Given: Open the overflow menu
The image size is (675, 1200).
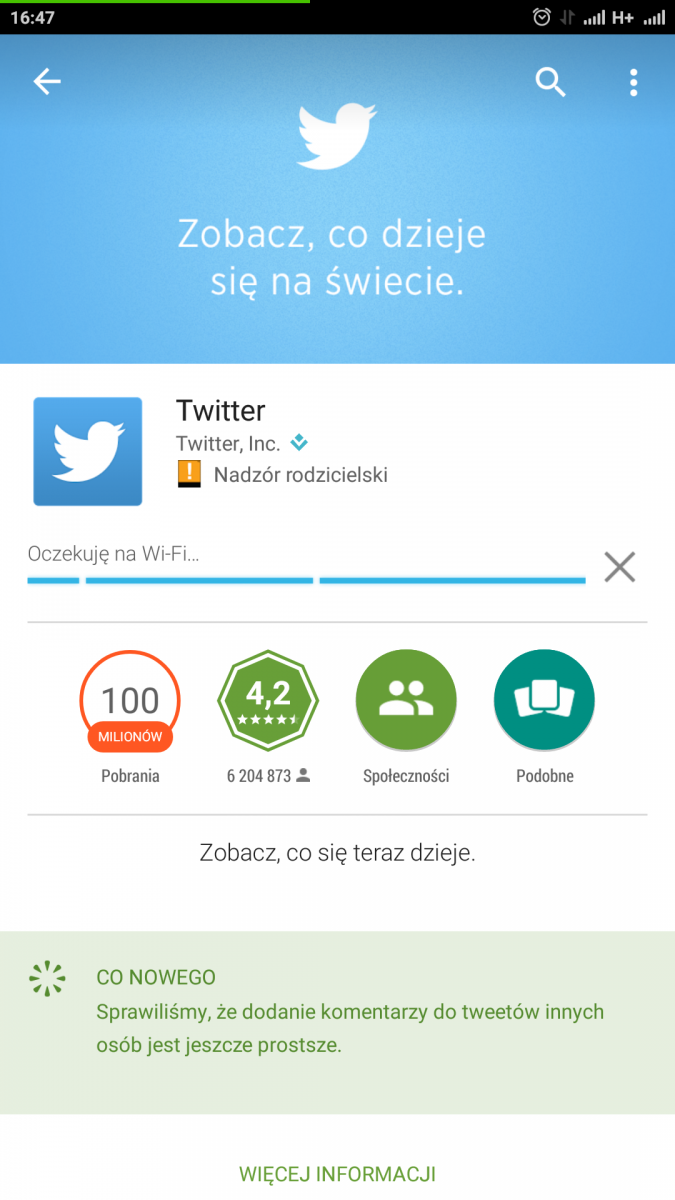Looking at the screenshot, I should point(633,82).
